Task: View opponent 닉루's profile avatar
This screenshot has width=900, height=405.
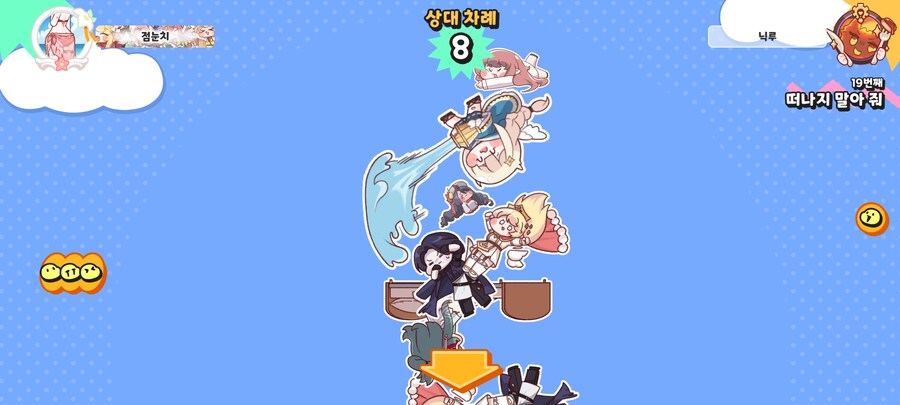Action: click(x=862, y=36)
